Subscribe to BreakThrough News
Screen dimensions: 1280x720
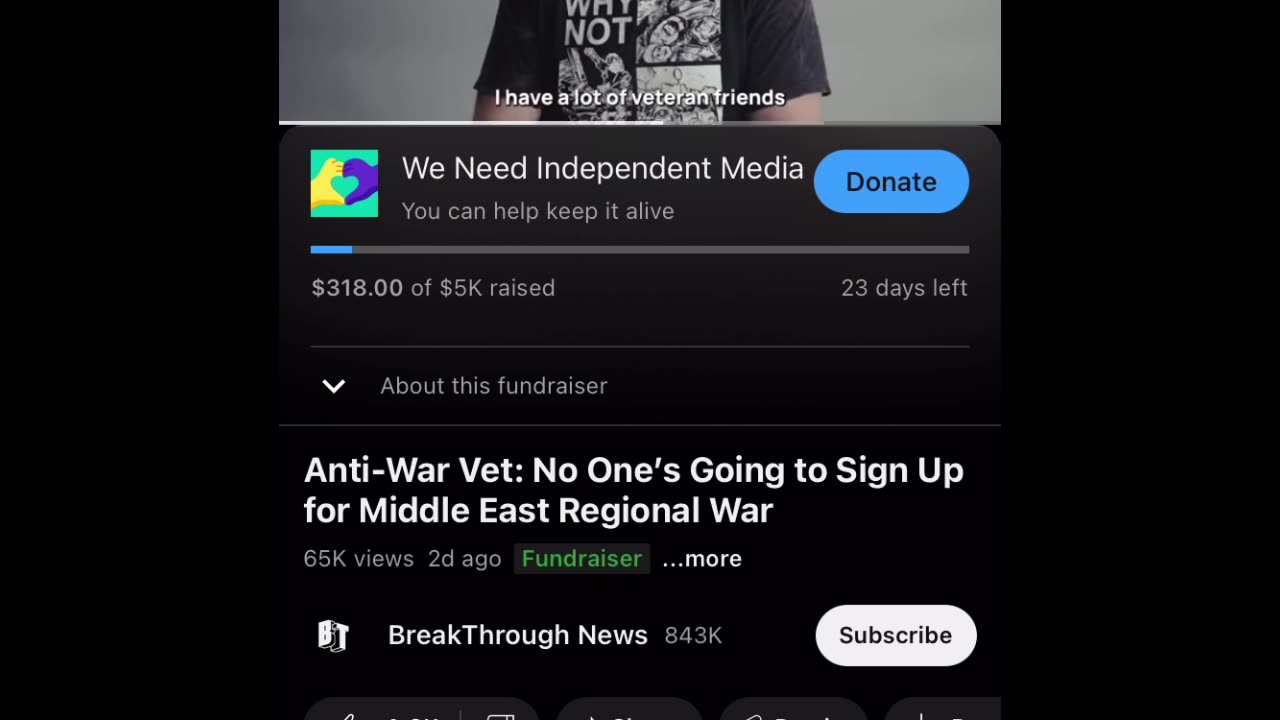(x=895, y=635)
